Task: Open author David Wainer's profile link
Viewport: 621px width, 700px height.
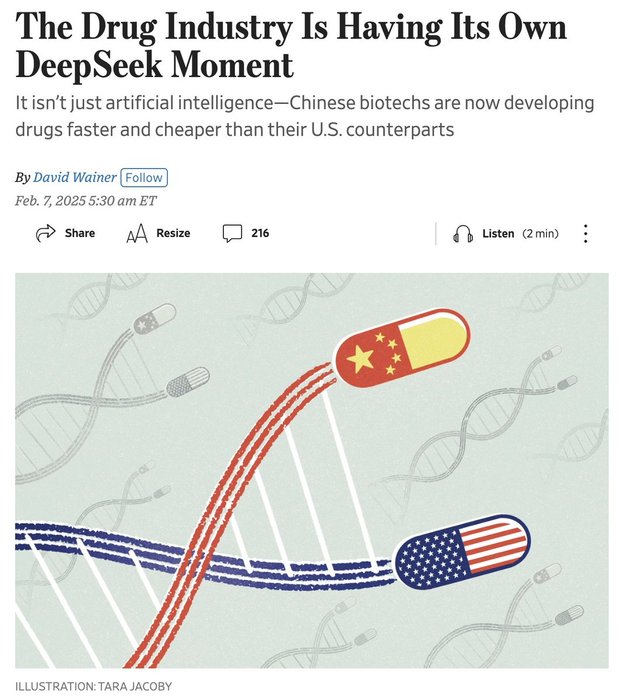Action: pos(75,177)
